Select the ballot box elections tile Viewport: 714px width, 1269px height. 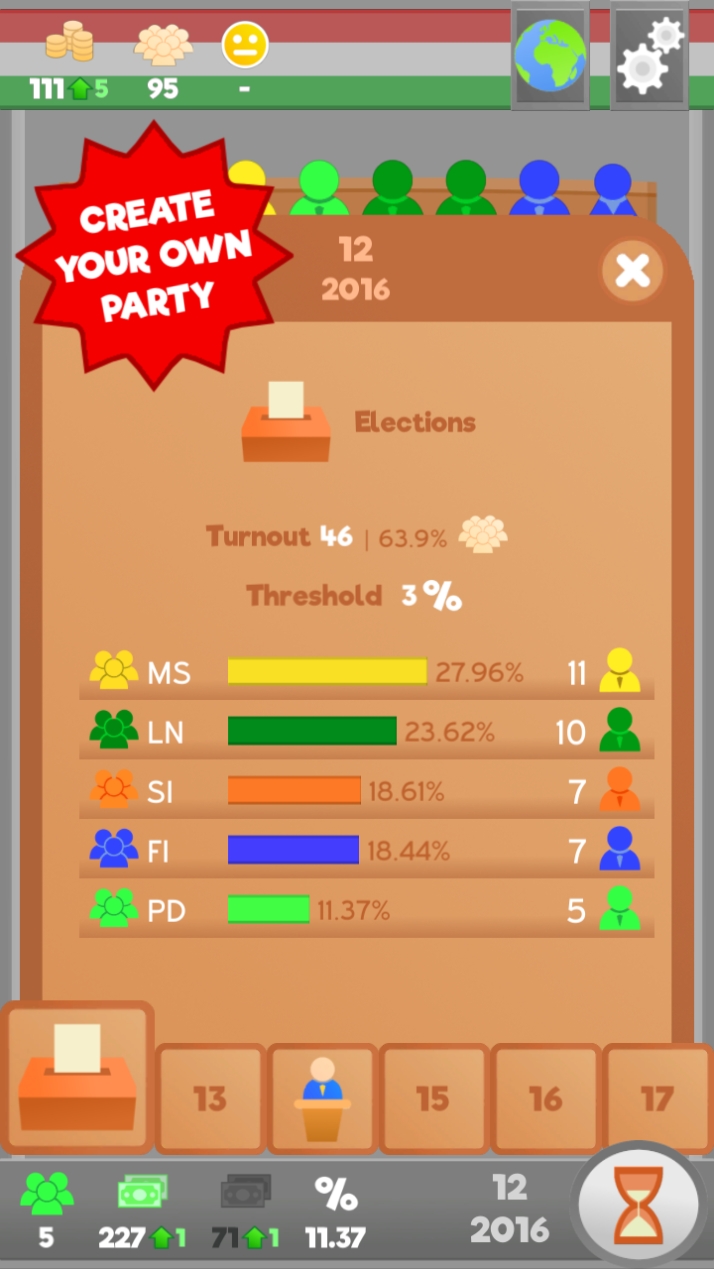tap(78, 1077)
